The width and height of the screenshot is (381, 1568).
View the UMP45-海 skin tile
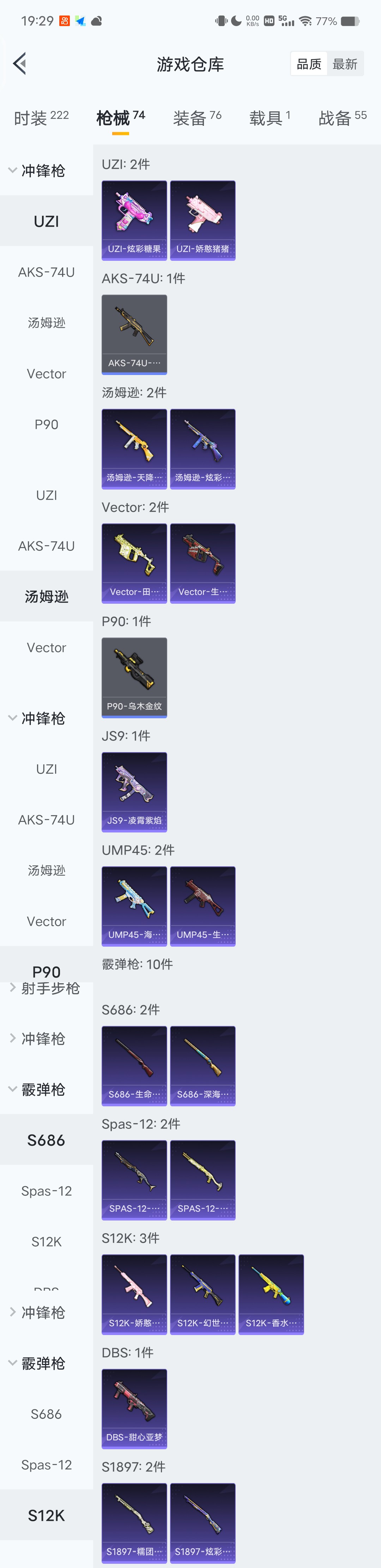(x=134, y=906)
